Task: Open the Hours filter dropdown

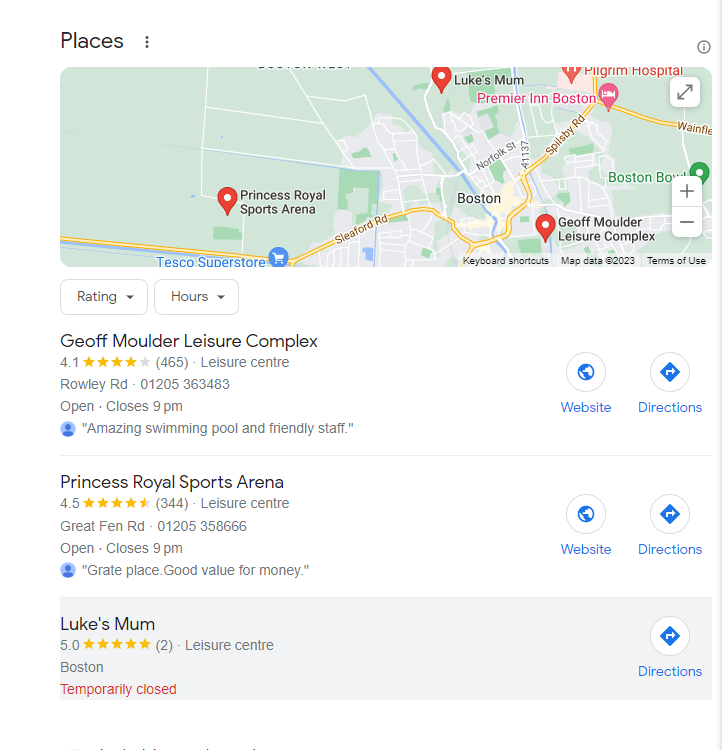Action: coord(196,297)
